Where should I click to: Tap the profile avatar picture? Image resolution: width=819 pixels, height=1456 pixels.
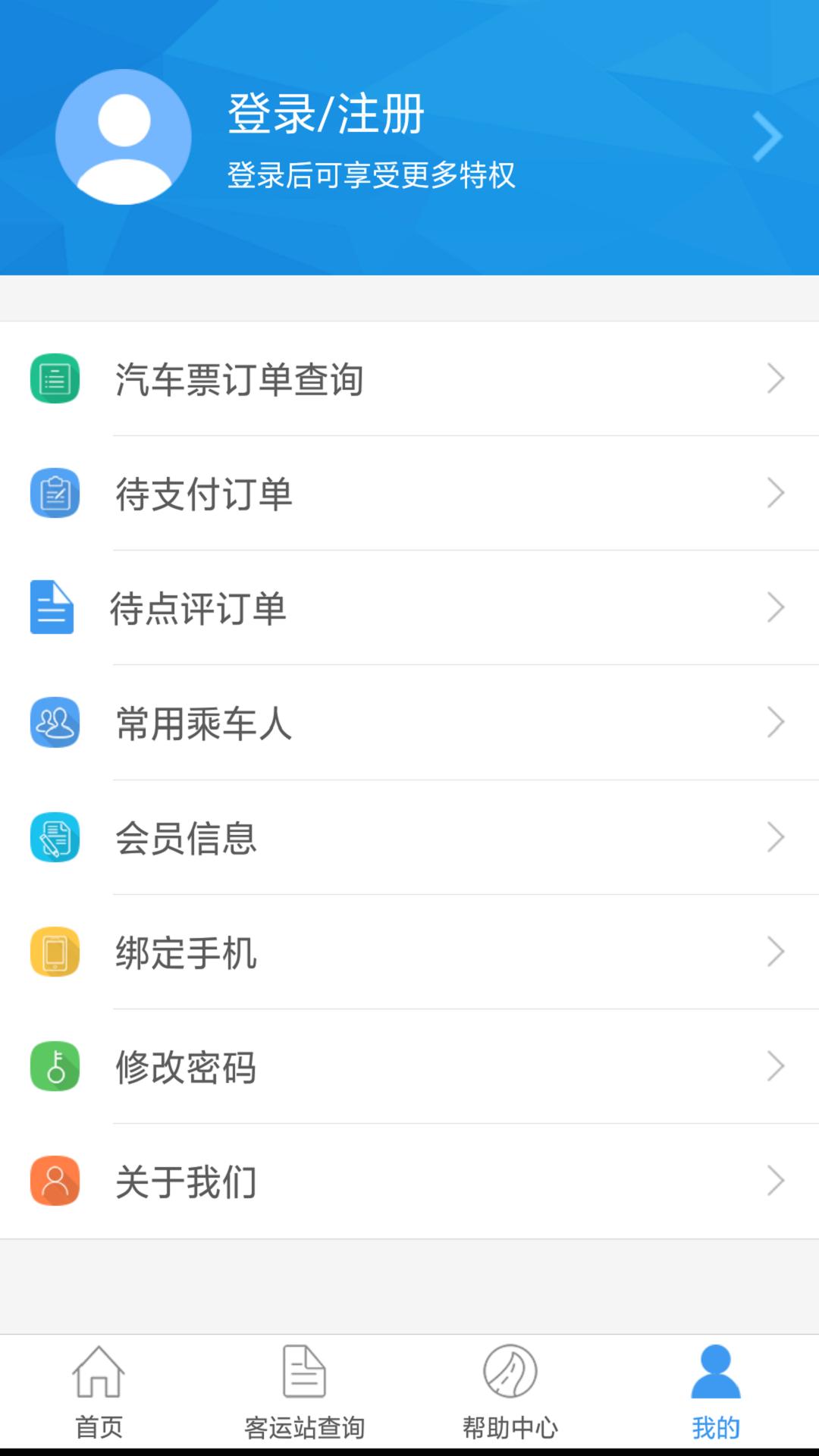[124, 137]
